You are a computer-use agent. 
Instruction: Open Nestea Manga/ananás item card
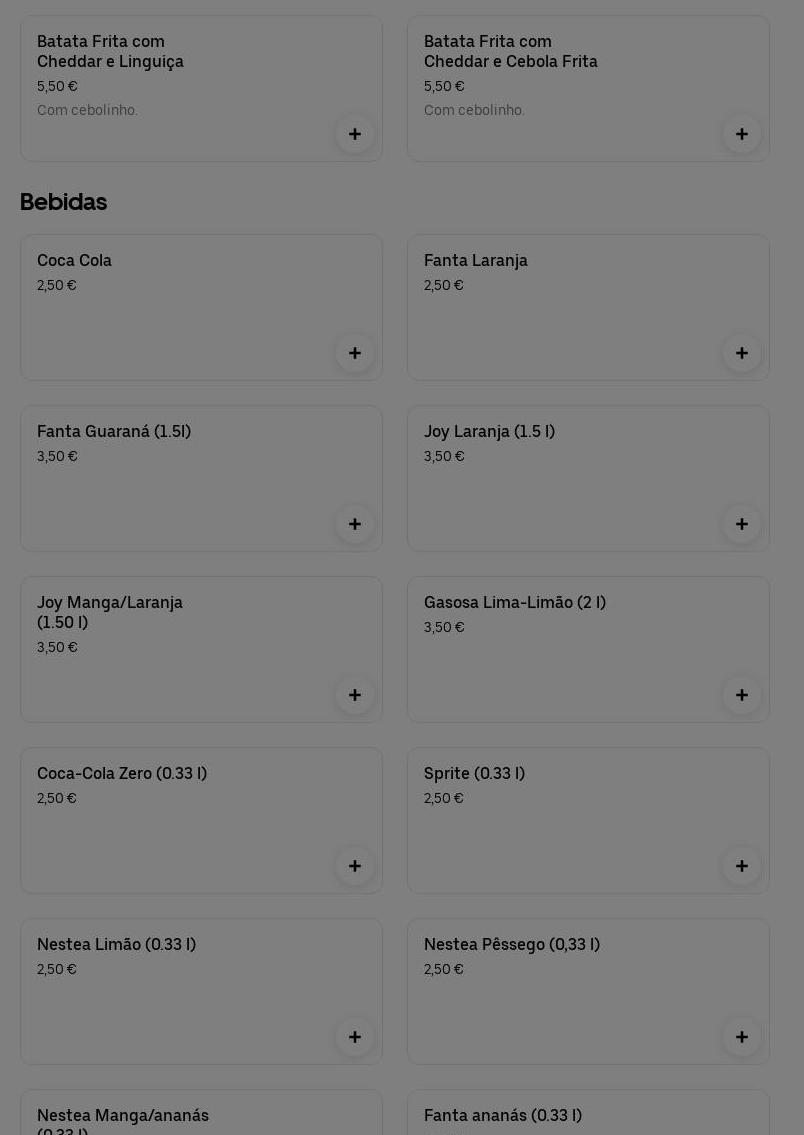[180, 1115]
